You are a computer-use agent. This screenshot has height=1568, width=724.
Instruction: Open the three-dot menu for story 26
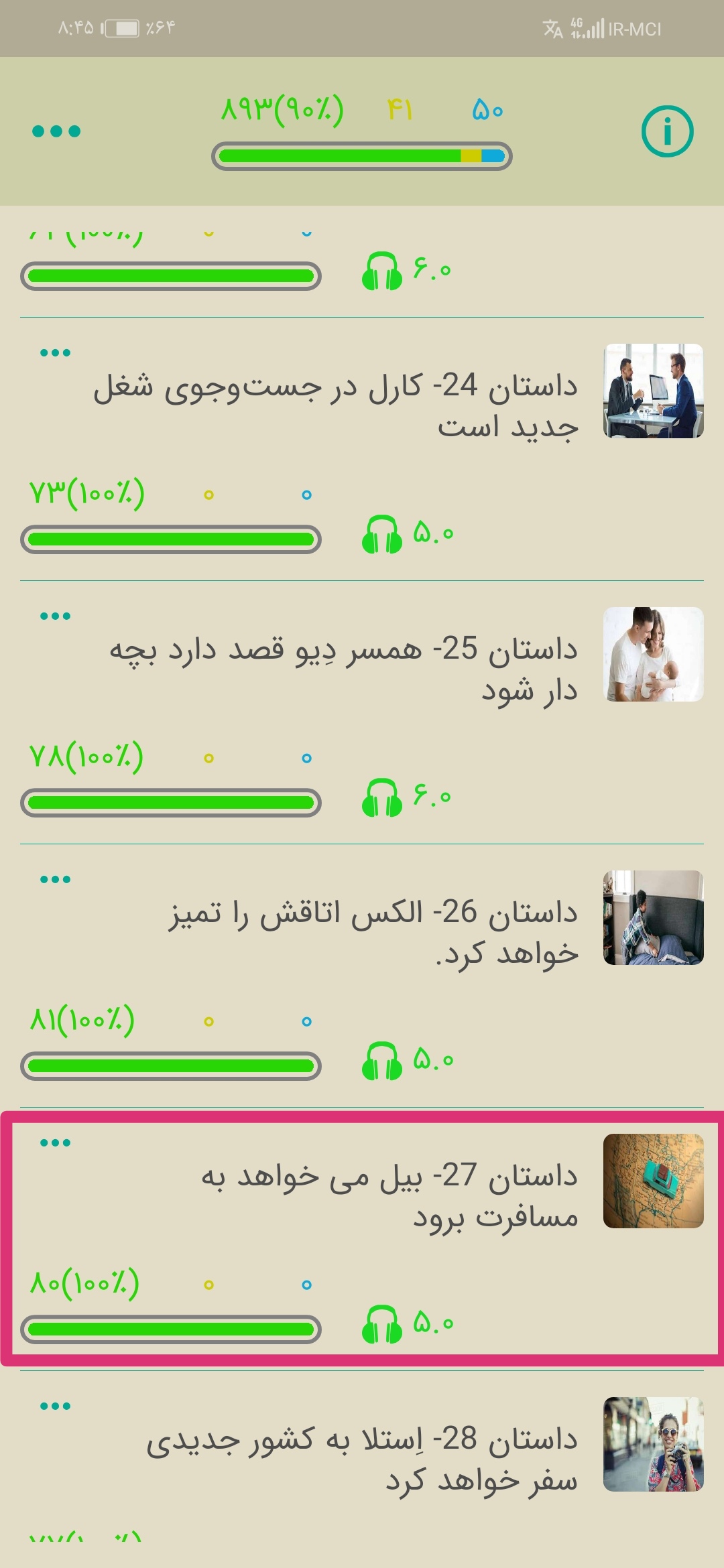pyautogui.click(x=55, y=880)
